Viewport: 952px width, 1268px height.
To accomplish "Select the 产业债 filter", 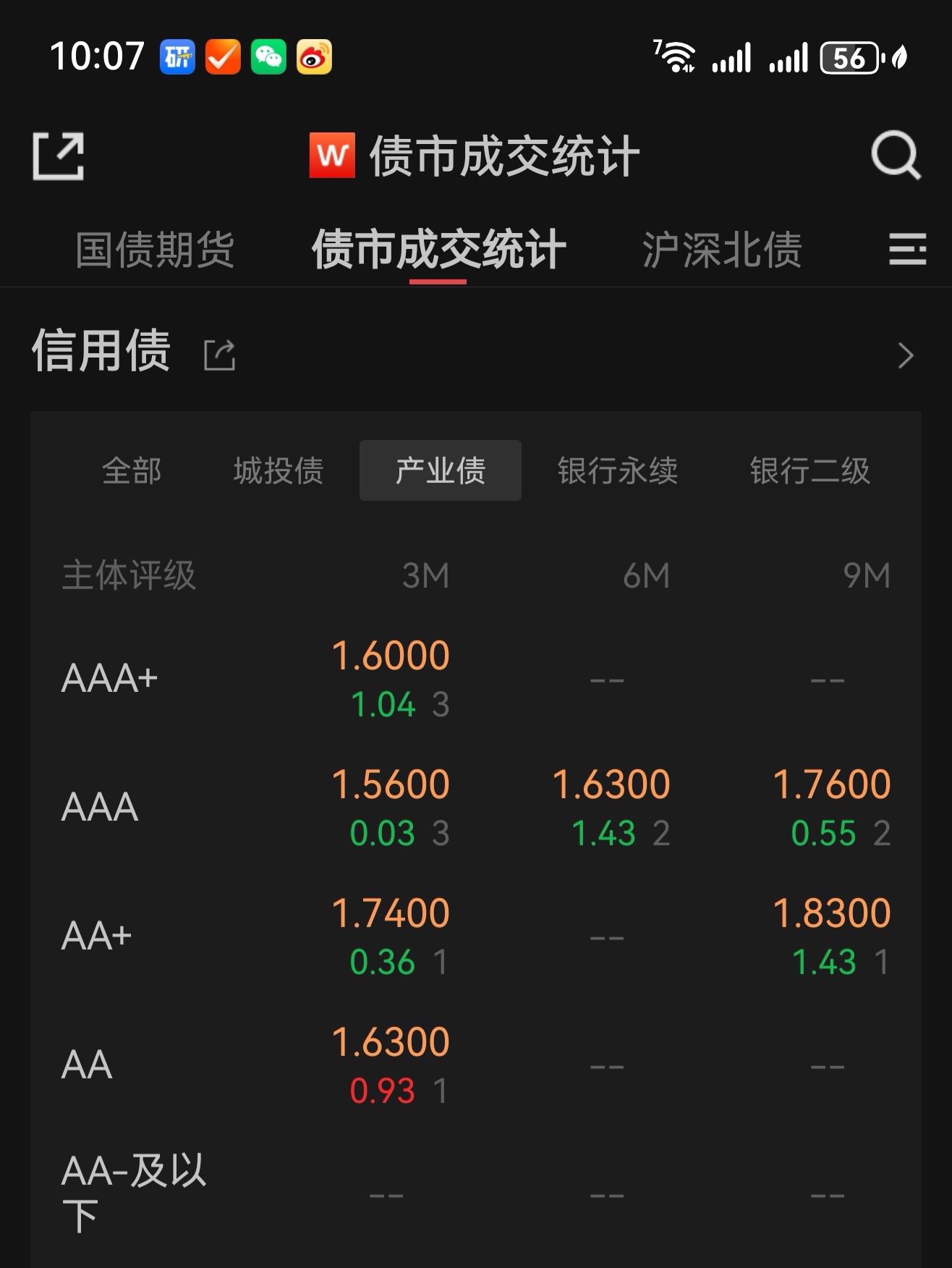I will coord(440,470).
